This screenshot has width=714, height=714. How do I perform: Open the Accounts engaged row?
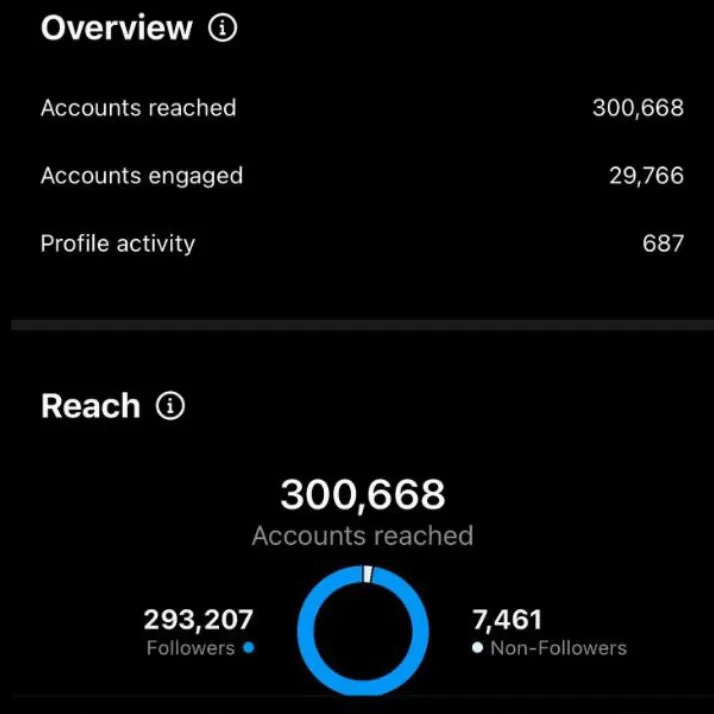coord(362,176)
